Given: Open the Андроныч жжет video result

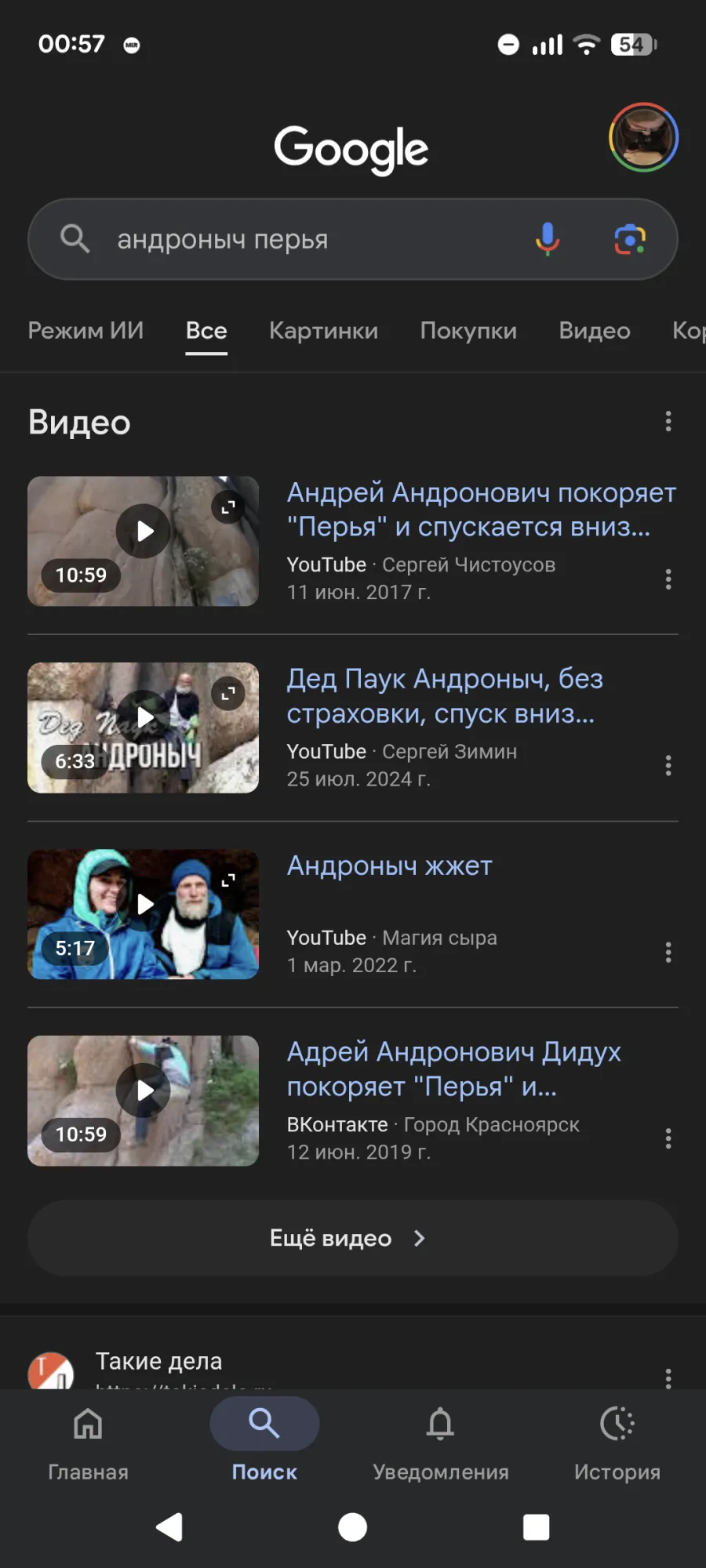Looking at the screenshot, I should click(x=389, y=866).
